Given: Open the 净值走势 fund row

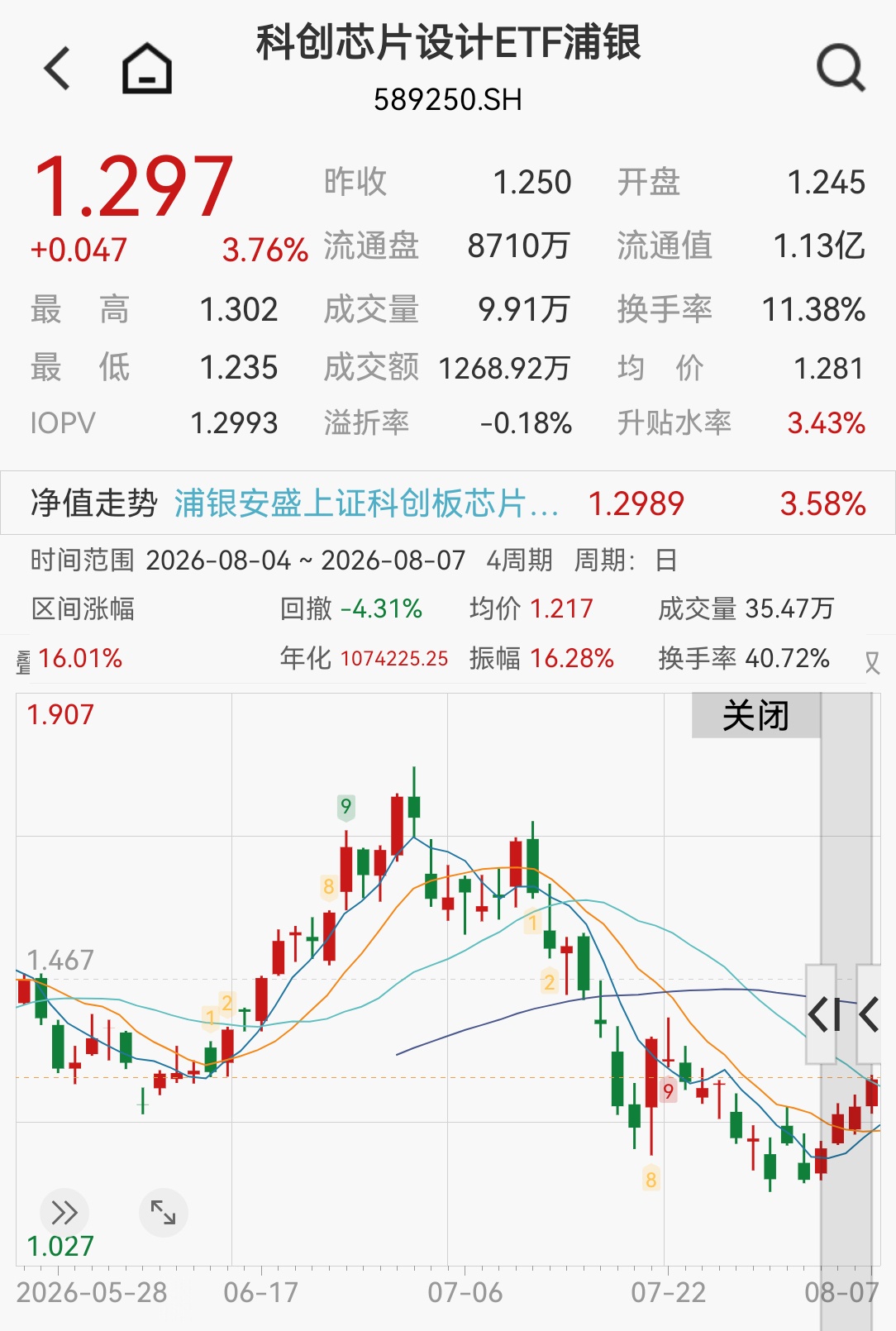Looking at the screenshot, I should 448,503.
